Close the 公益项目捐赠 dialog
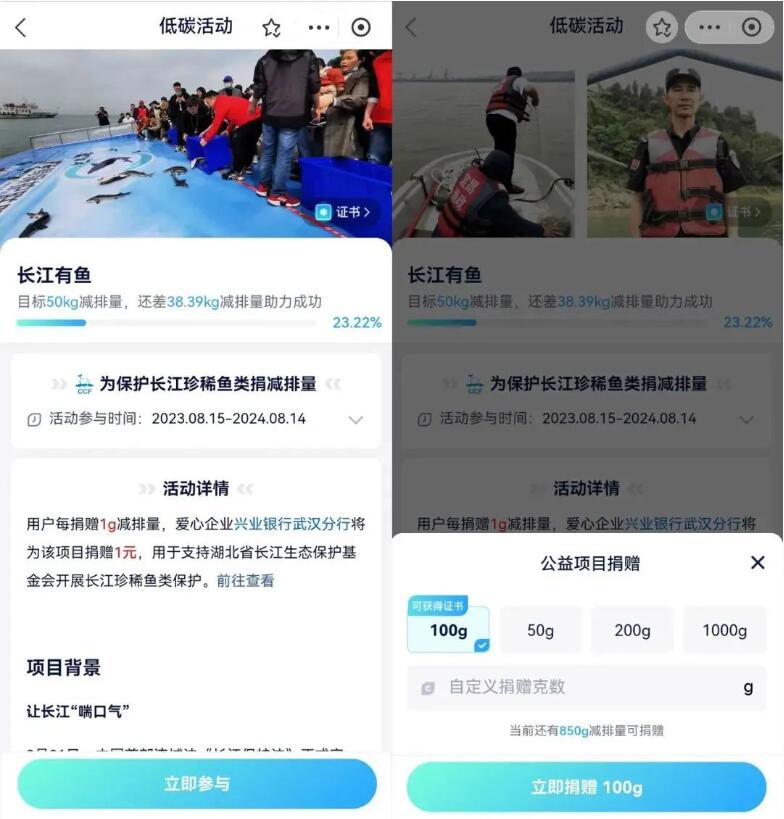 pyautogui.click(x=757, y=563)
